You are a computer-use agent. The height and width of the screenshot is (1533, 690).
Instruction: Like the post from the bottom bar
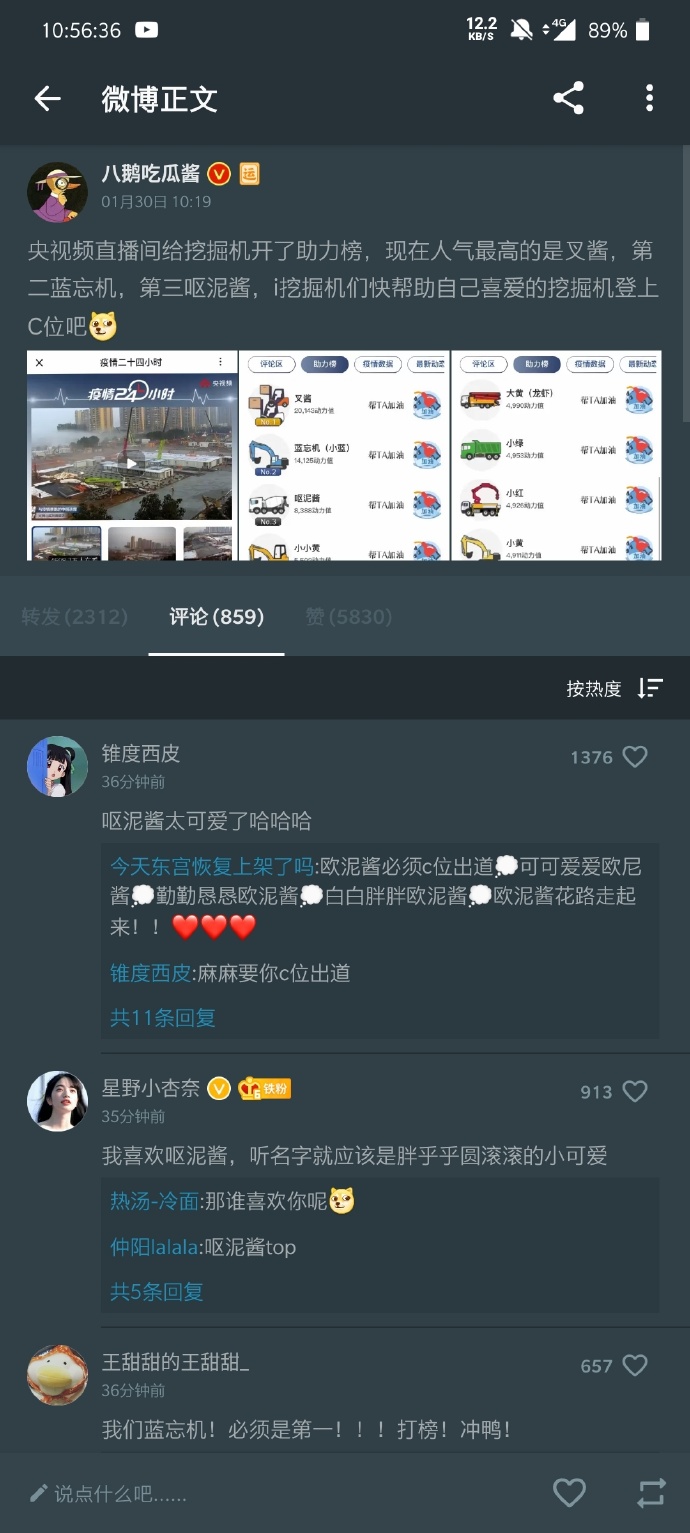pos(569,1493)
